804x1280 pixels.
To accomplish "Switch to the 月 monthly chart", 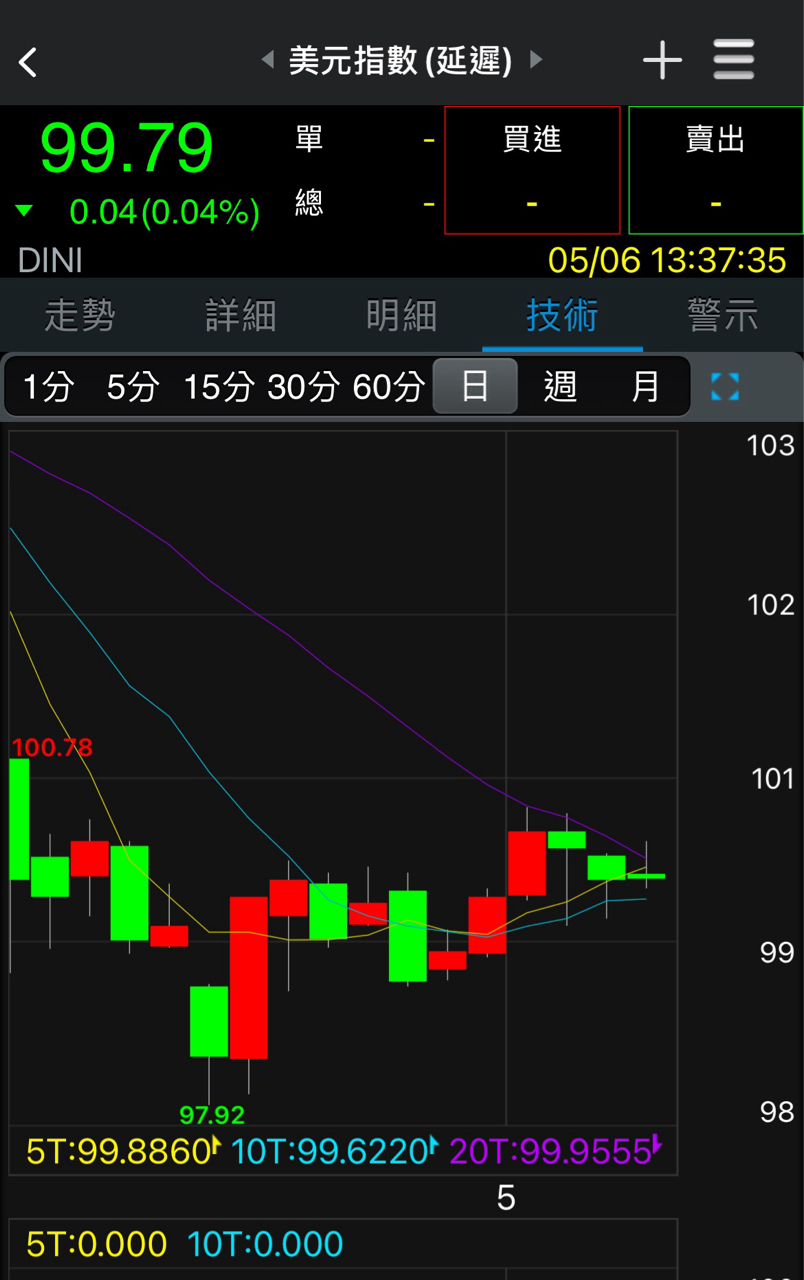I will tap(646, 386).
